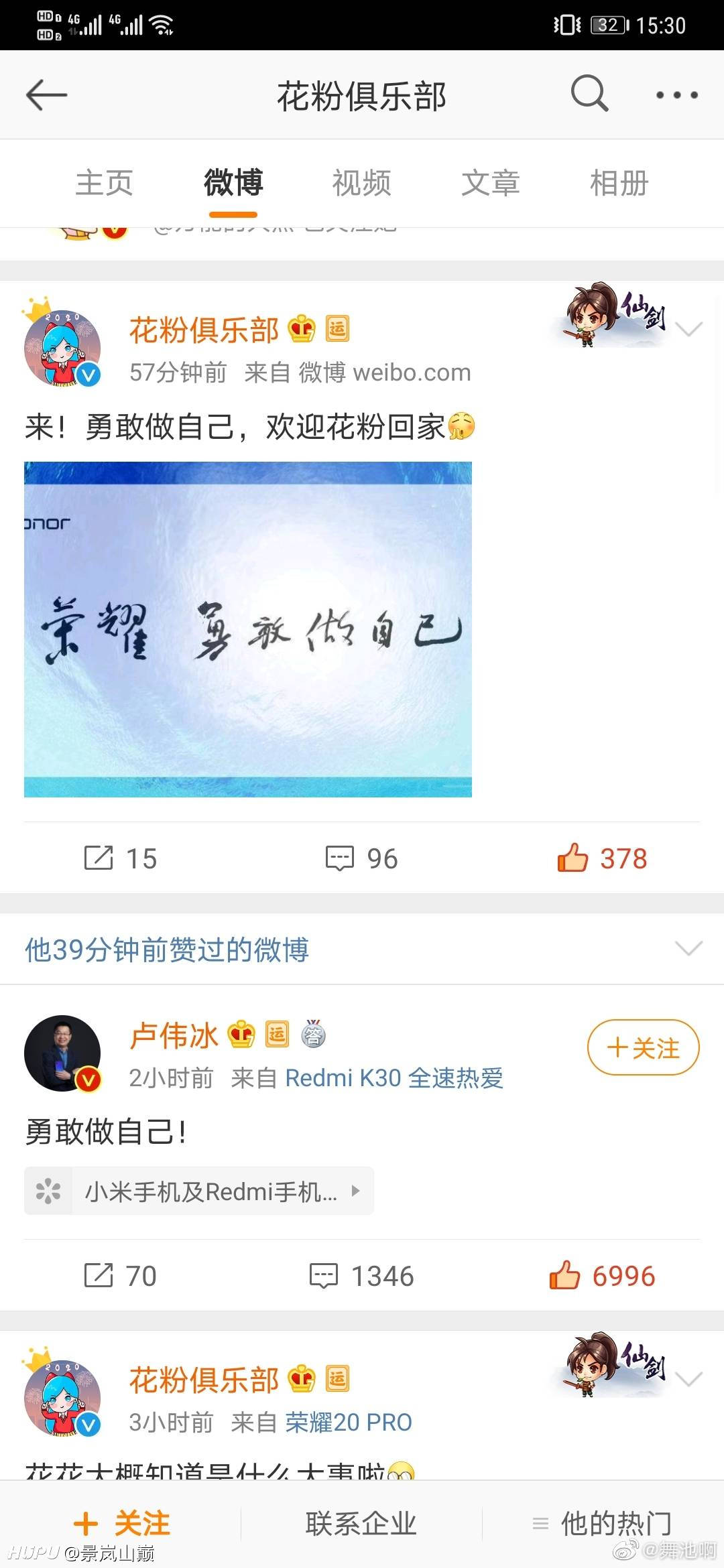The width and height of the screenshot is (724, 1568).
Task: Like the 欢迎花粉回家 post
Action: click(602, 858)
